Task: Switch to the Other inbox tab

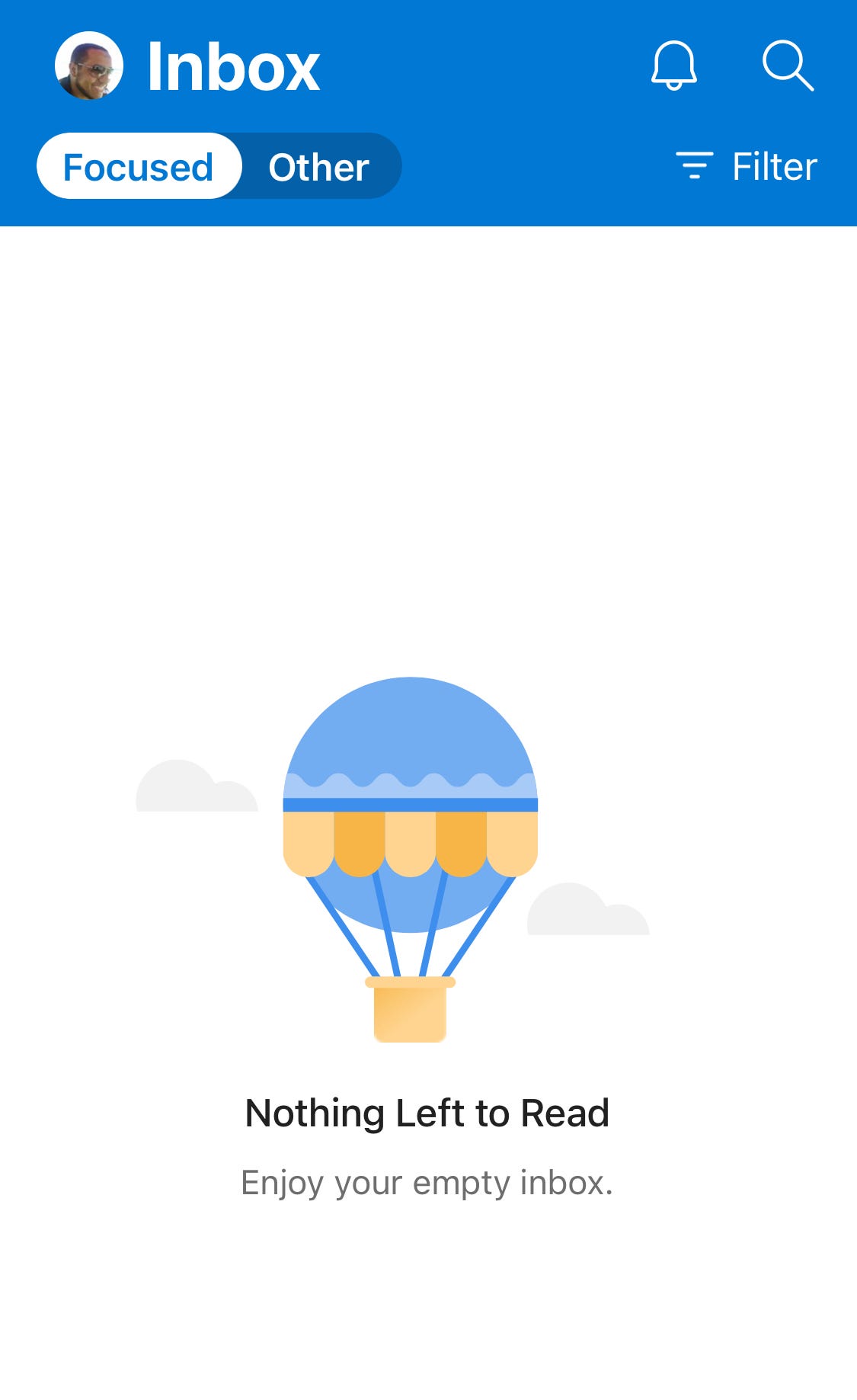Action: [x=318, y=167]
